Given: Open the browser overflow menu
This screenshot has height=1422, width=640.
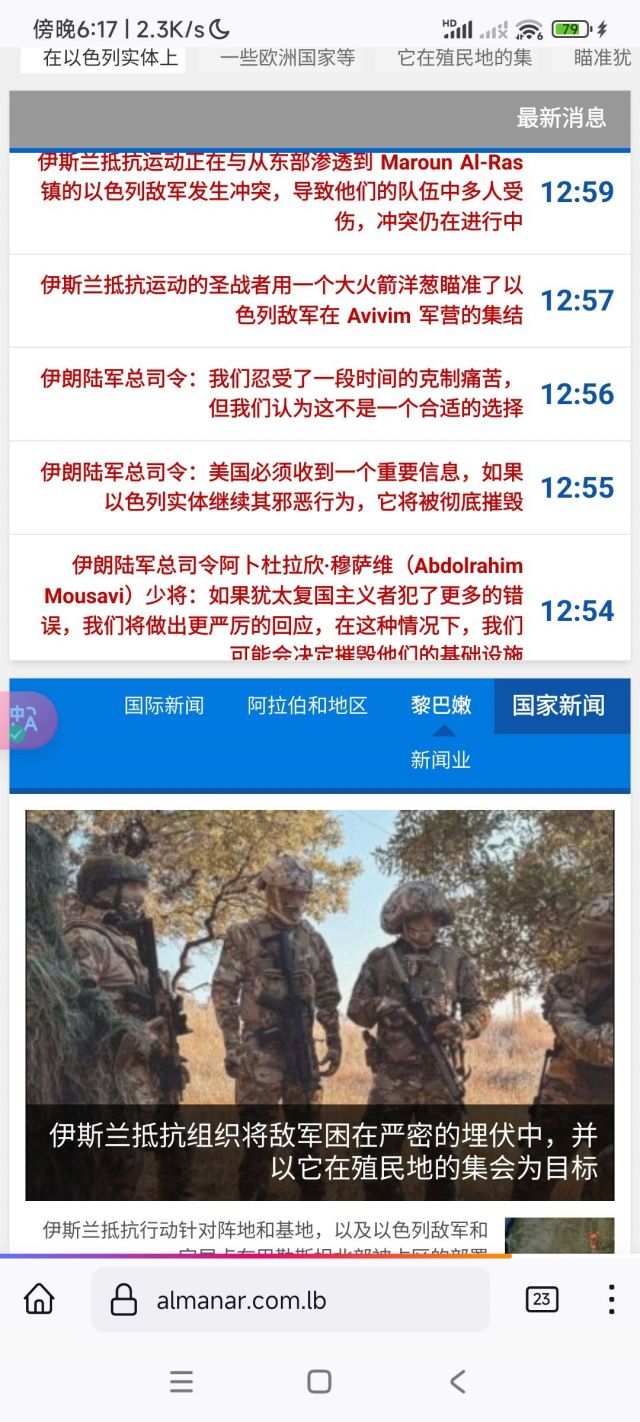Looking at the screenshot, I should click(x=610, y=1299).
